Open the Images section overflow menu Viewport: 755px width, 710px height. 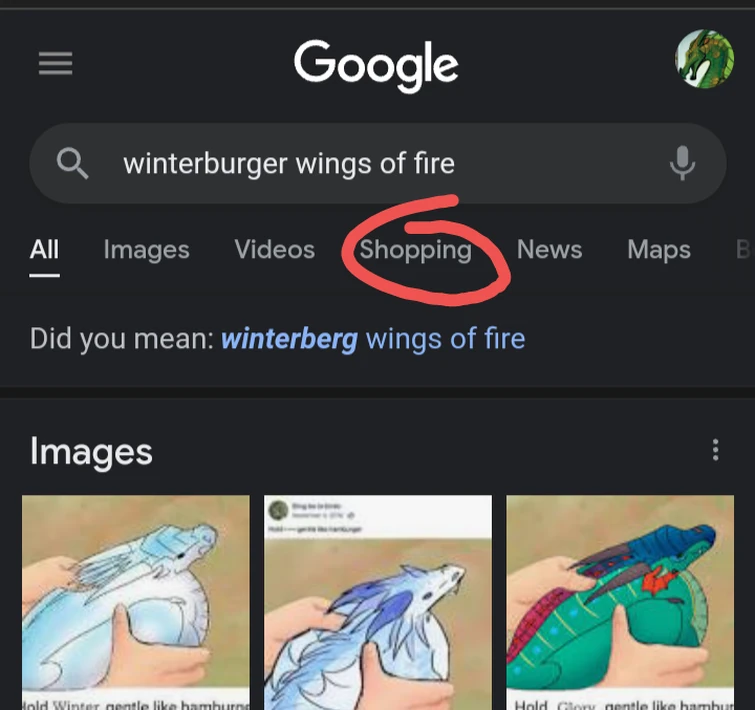tap(715, 450)
